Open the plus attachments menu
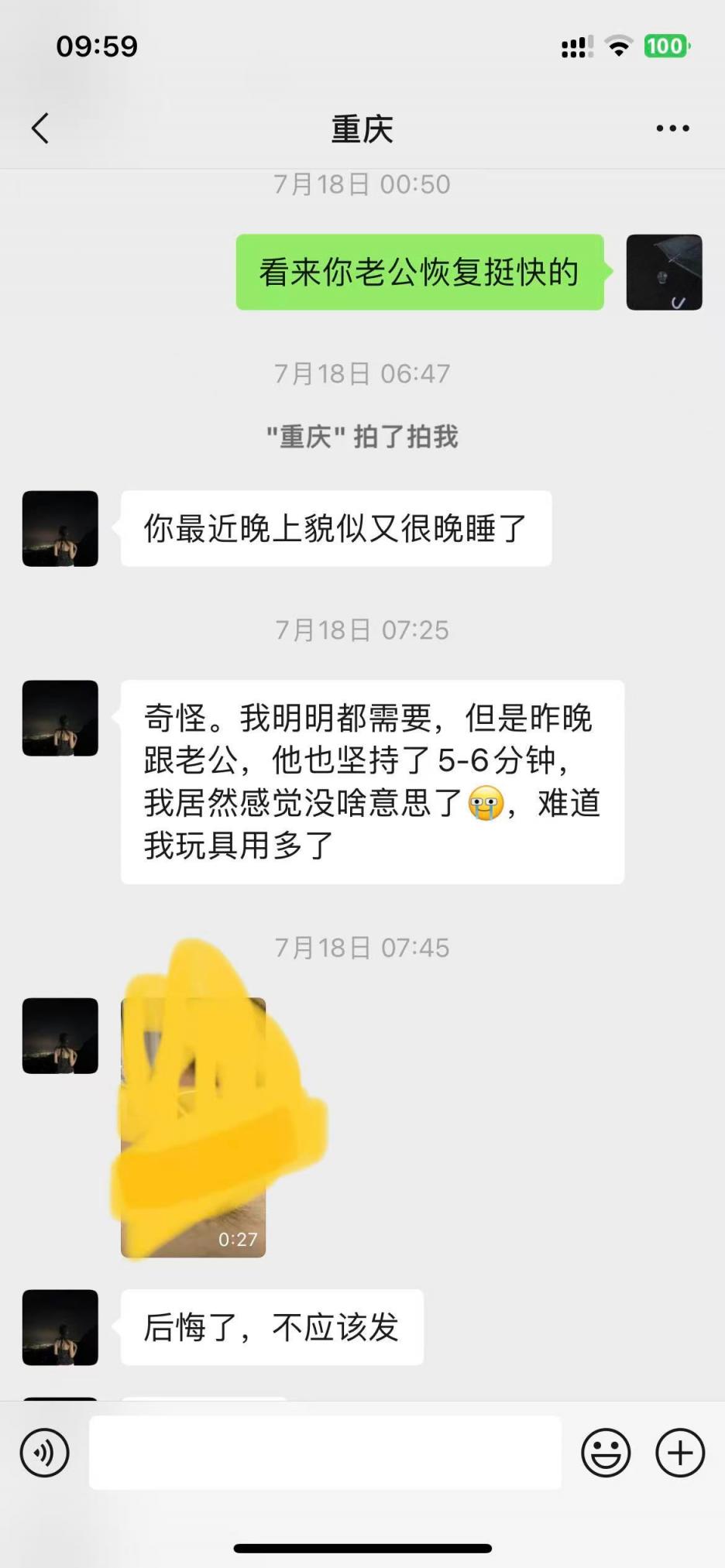The image size is (725, 1568). (x=680, y=1453)
